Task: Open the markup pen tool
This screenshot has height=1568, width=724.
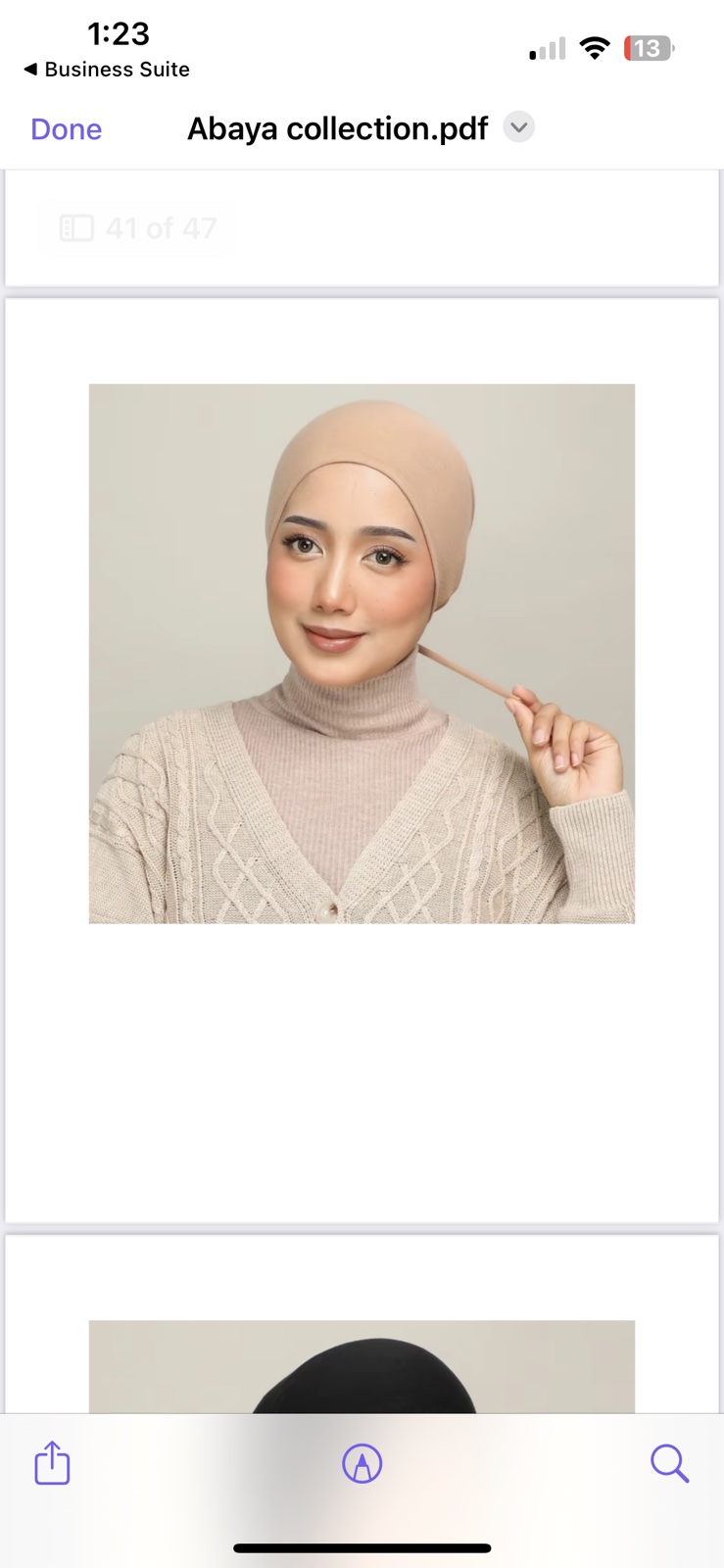Action: [362, 1464]
